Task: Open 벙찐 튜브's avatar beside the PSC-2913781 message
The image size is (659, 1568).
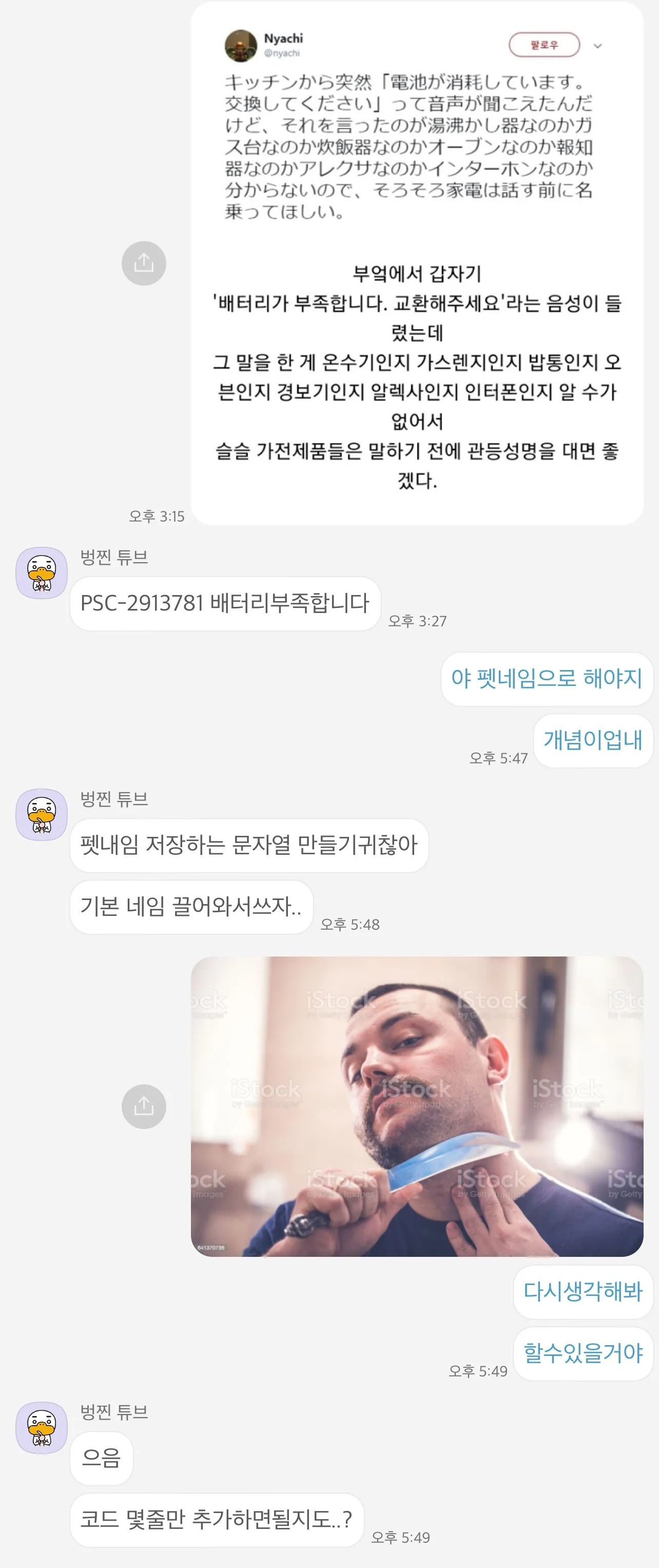Action: pyautogui.click(x=42, y=572)
